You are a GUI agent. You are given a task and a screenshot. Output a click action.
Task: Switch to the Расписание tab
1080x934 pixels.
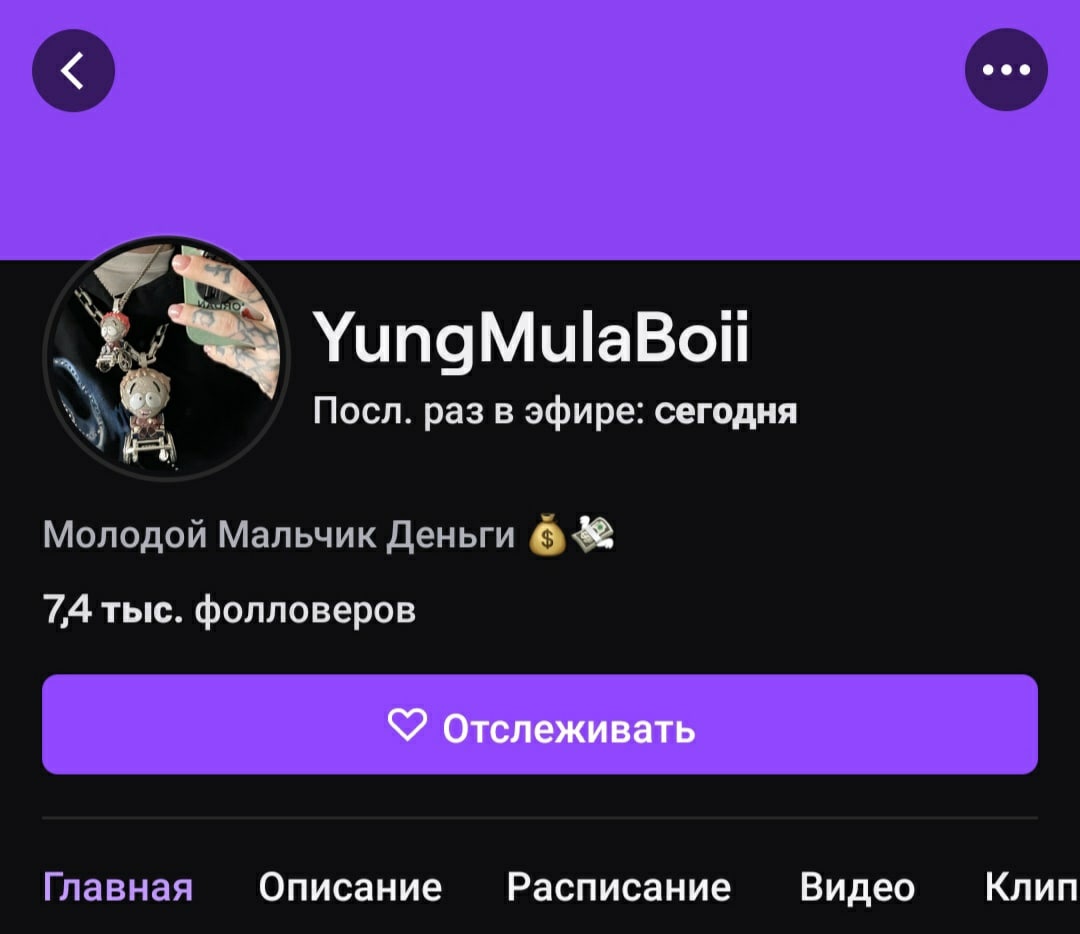618,886
